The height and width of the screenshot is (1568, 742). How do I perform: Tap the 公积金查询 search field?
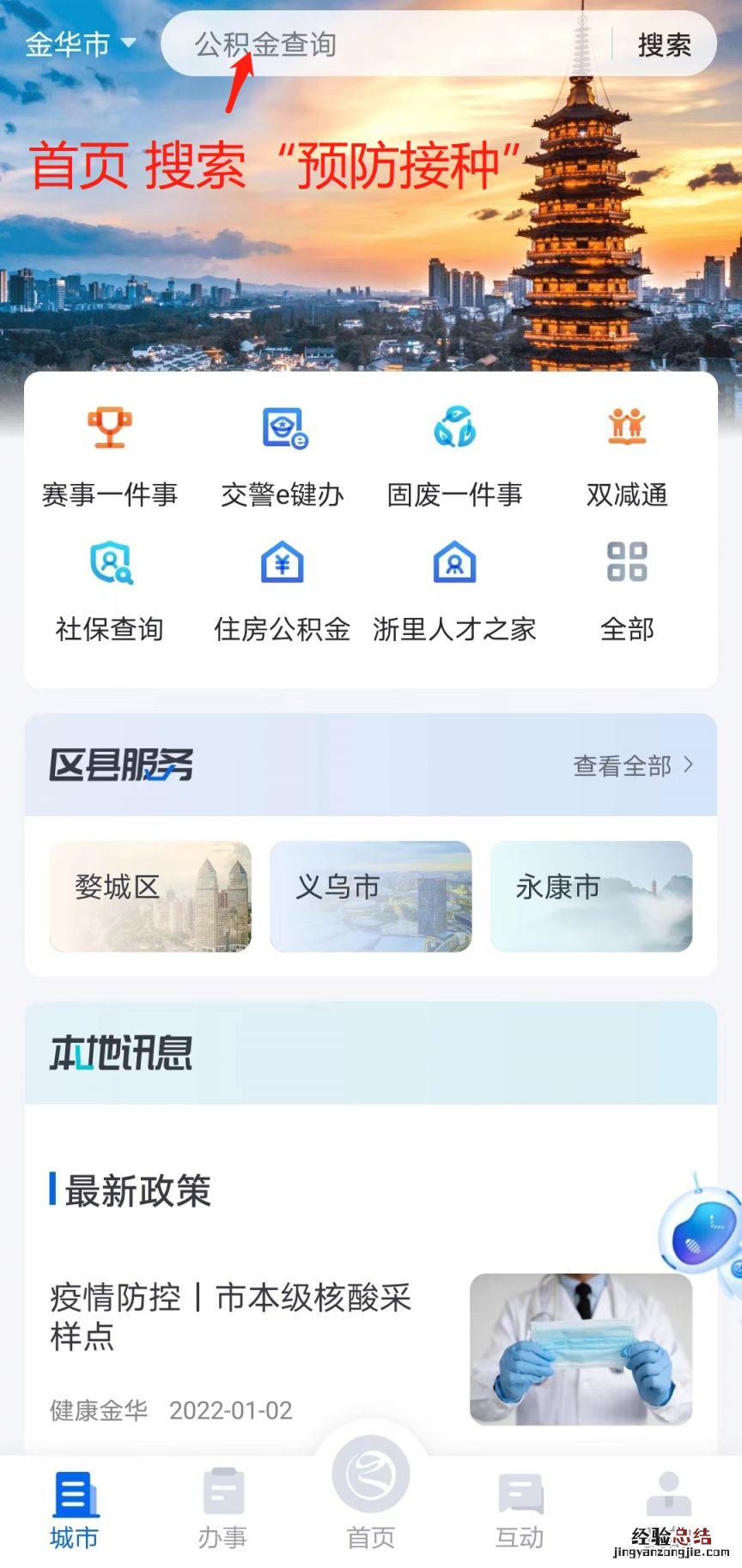click(378, 45)
